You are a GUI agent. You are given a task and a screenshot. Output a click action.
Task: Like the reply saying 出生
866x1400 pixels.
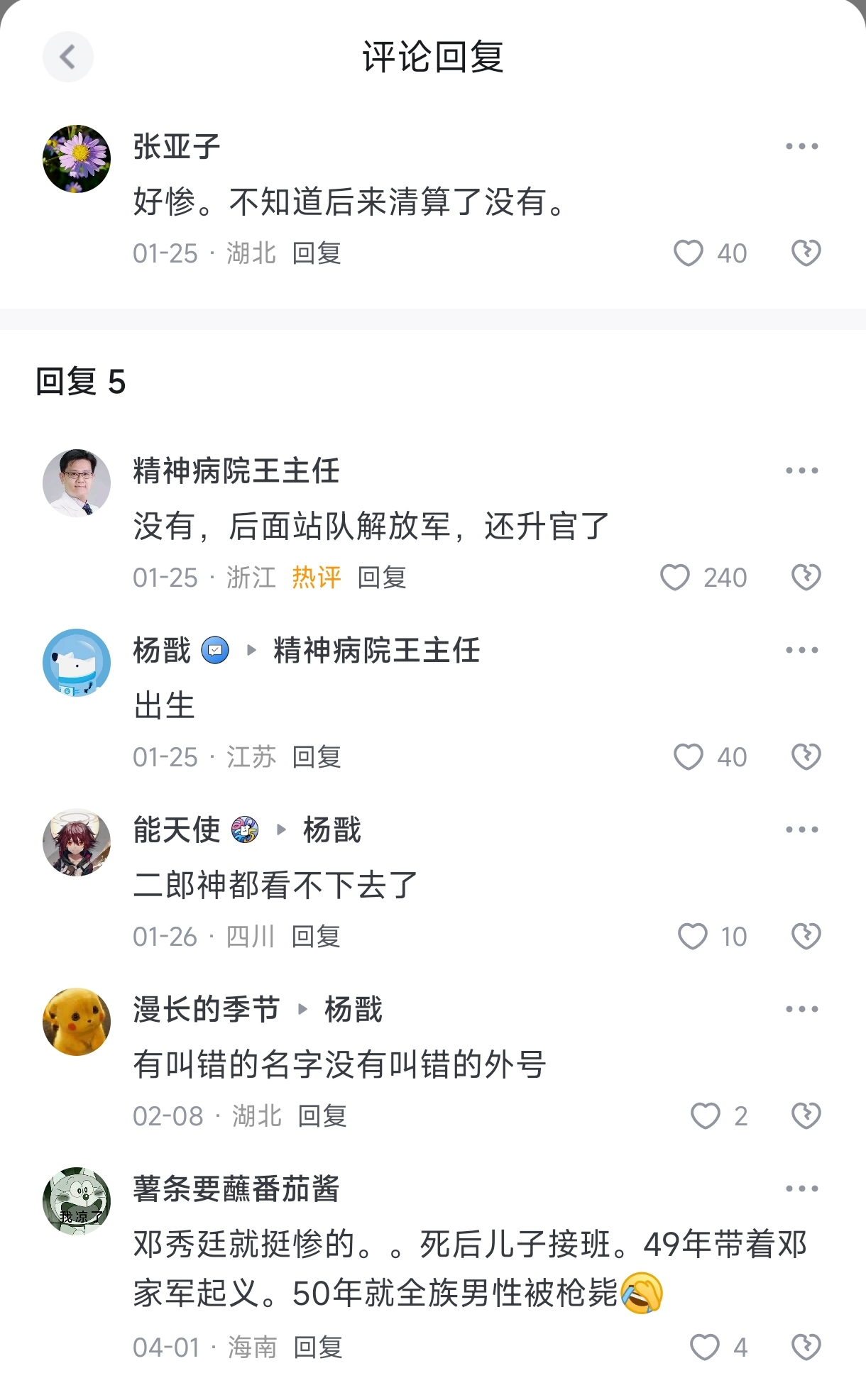click(x=688, y=757)
